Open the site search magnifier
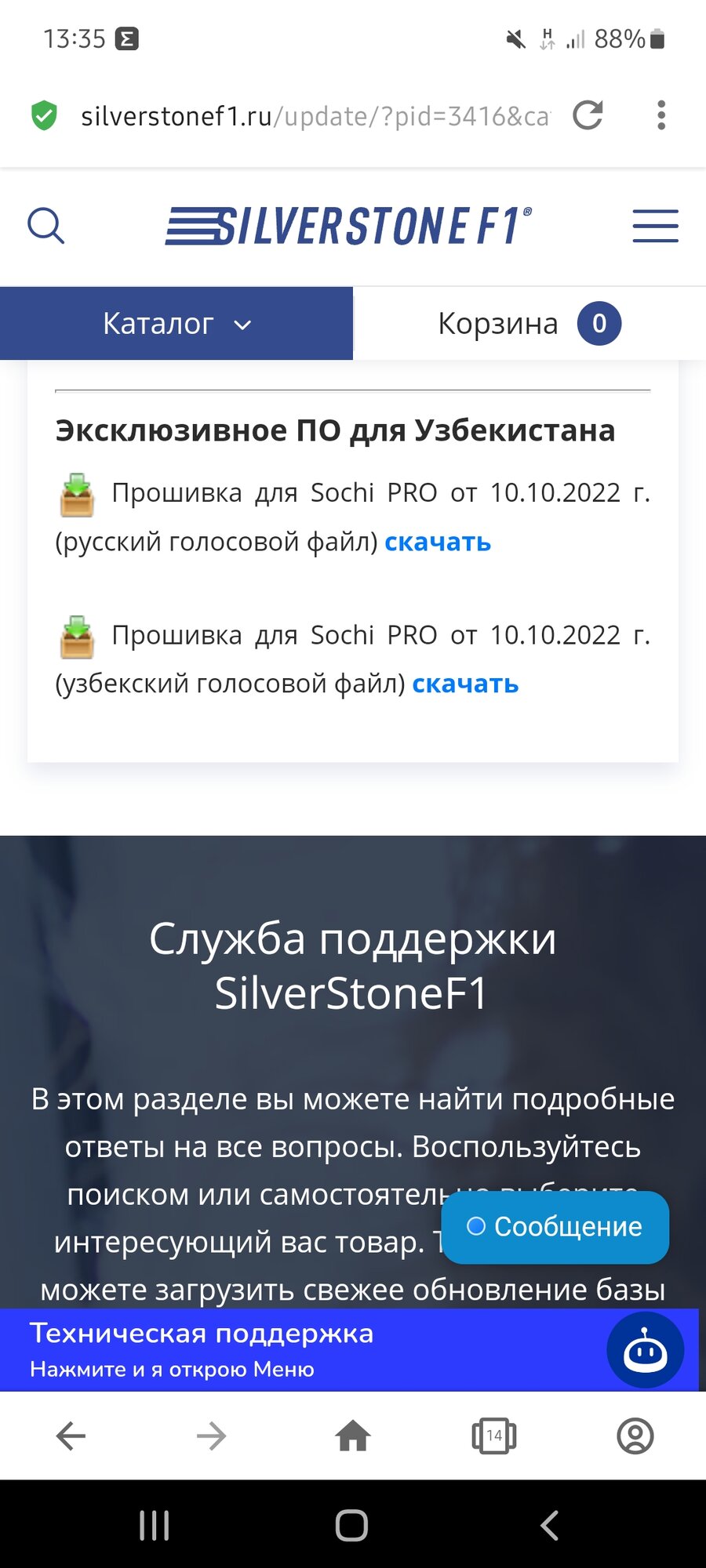706x1568 pixels. pyautogui.click(x=45, y=227)
